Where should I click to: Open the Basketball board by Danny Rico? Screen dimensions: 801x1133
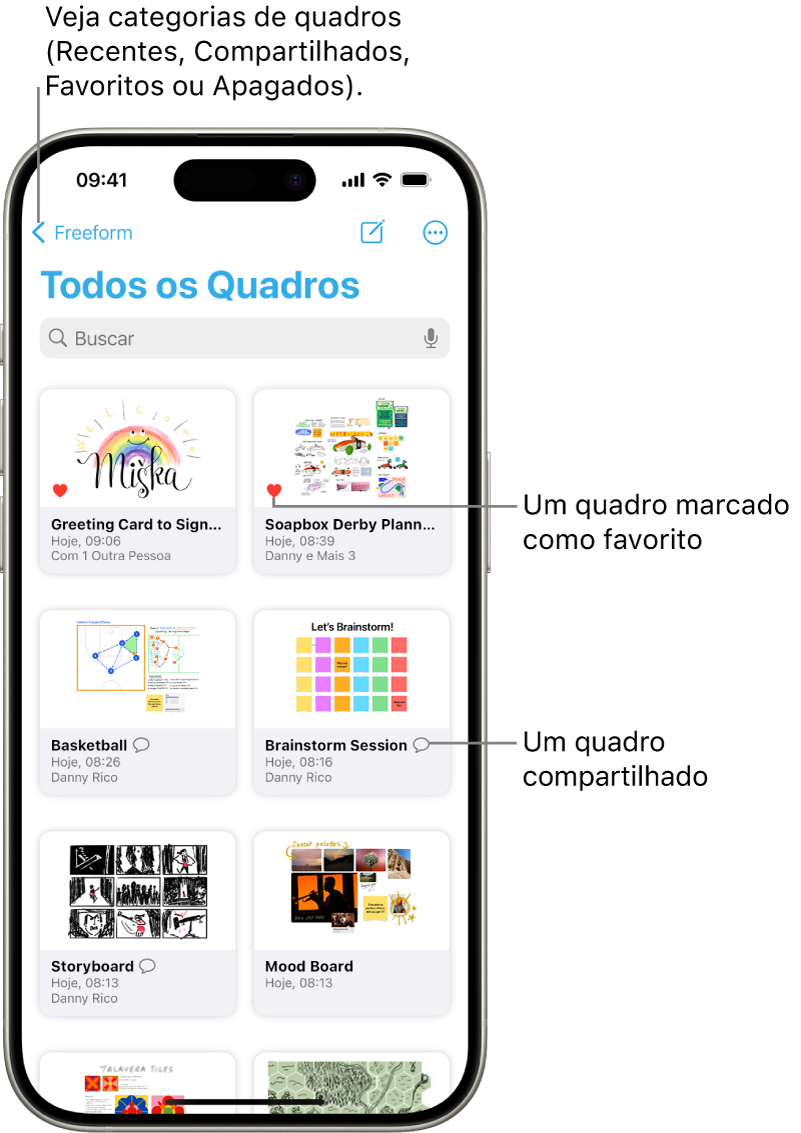(137, 668)
